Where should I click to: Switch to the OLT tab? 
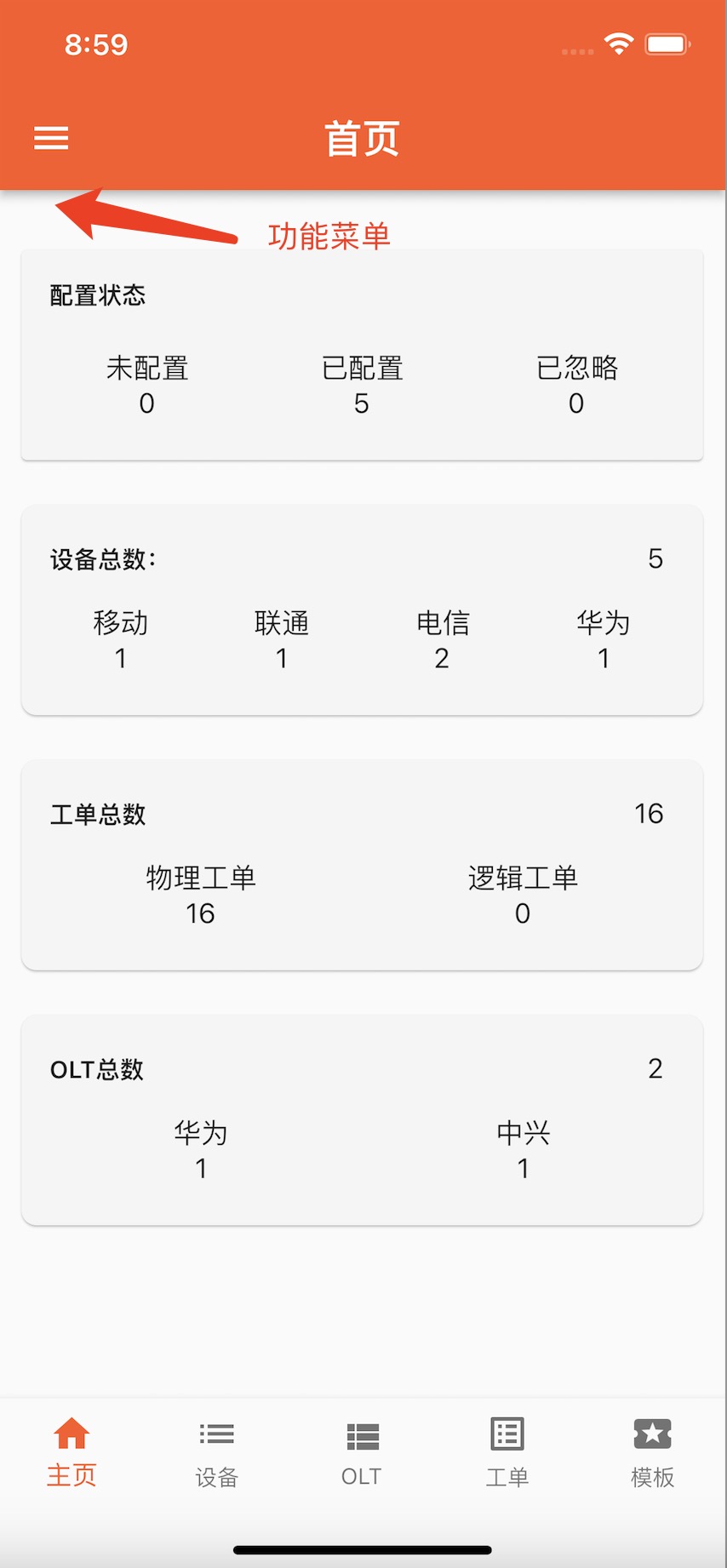(x=362, y=1454)
